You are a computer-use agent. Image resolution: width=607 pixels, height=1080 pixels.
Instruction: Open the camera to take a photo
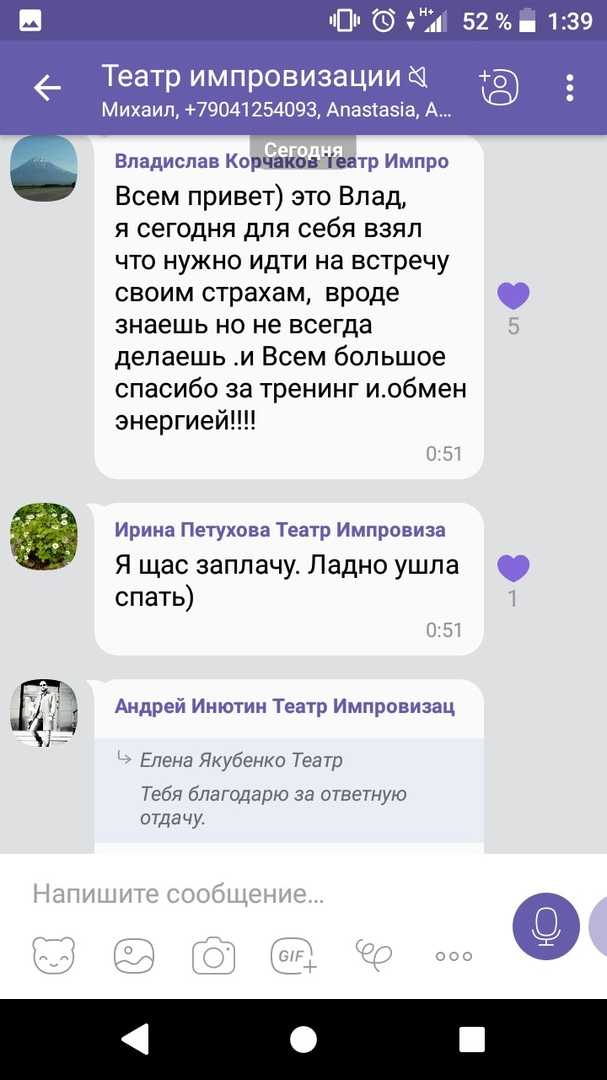214,956
